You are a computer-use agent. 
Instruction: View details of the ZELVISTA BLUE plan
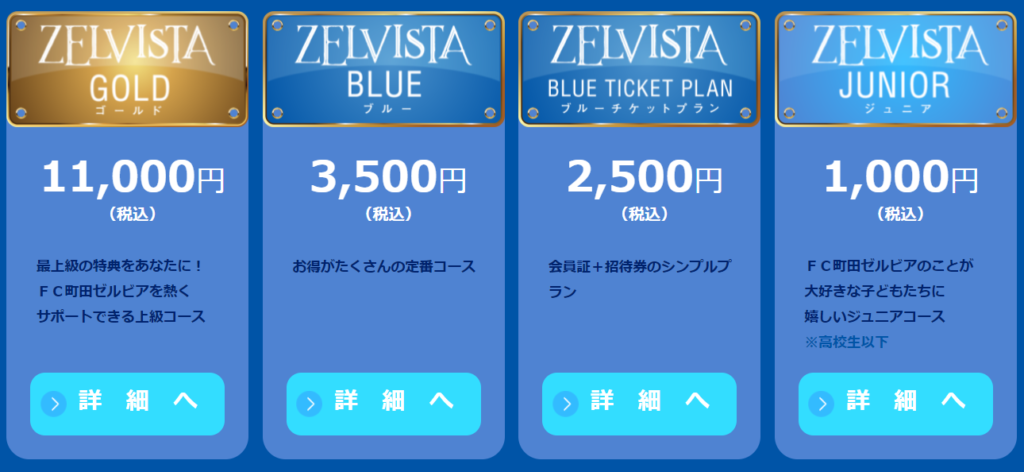pos(383,403)
